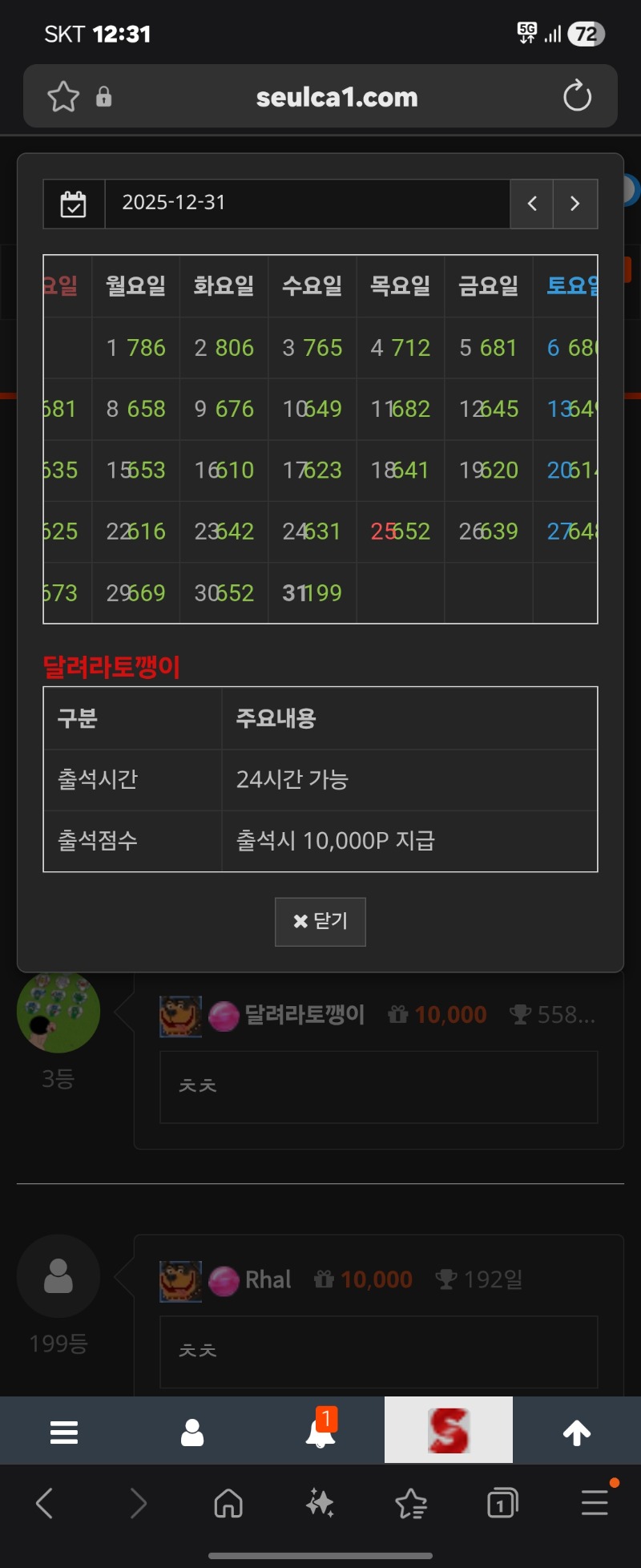The width and height of the screenshot is (641, 1568).
Task: Advance to the next month in calendar
Action: tap(574, 204)
